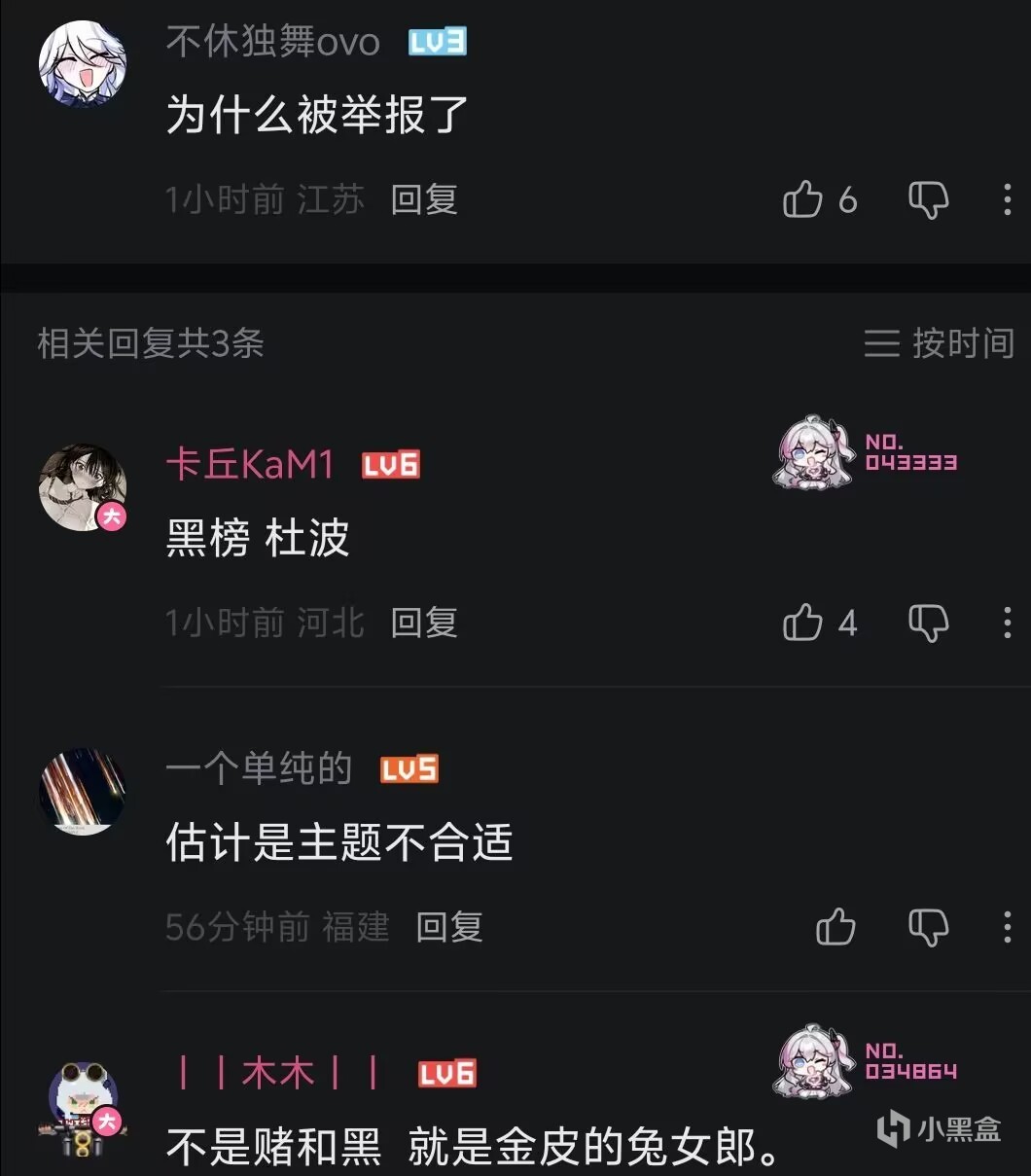The image size is (1031, 1176).
Task: Like the reply from 一个单纯的
Action: (x=835, y=927)
